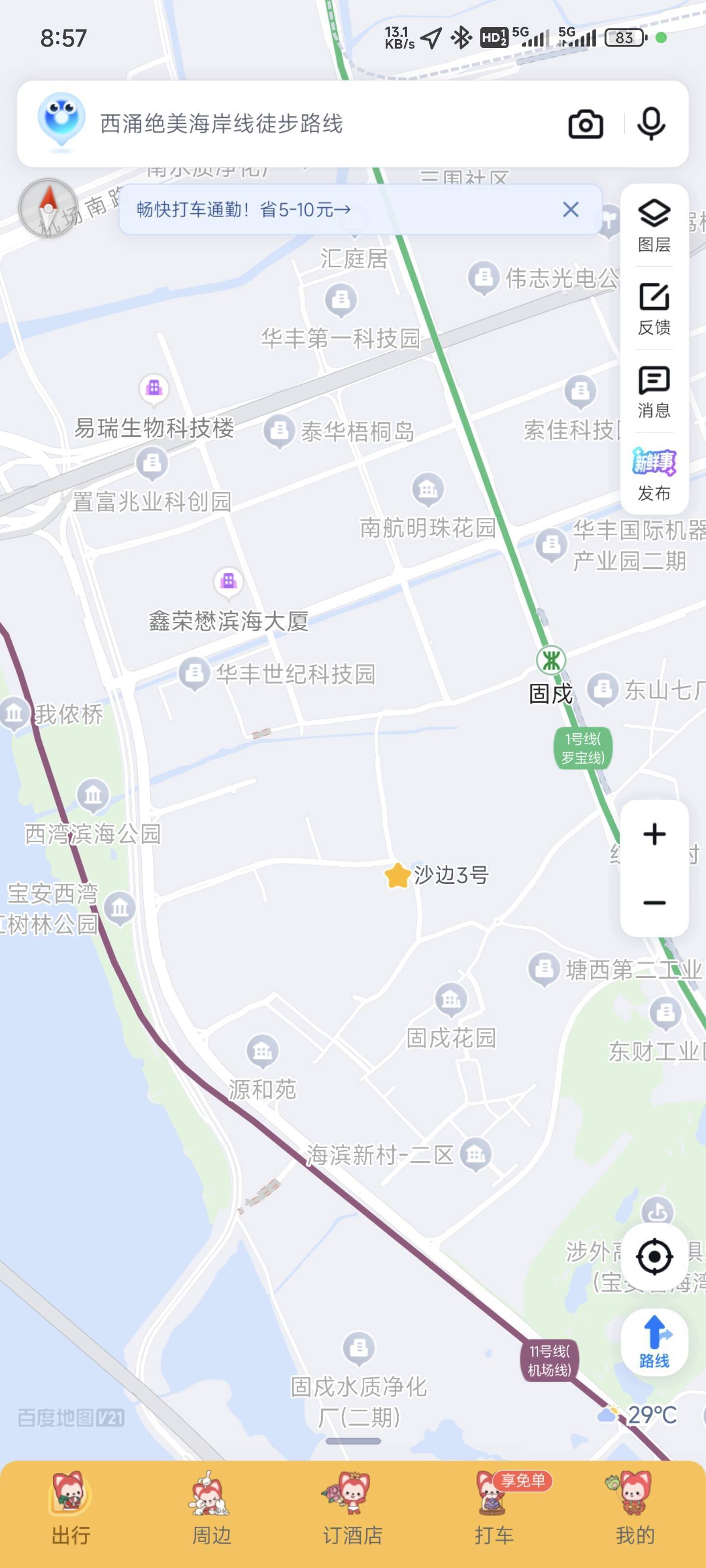Reset map orientation with the compass
This screenshot has height=1568, width=706.
click(48, 208)
